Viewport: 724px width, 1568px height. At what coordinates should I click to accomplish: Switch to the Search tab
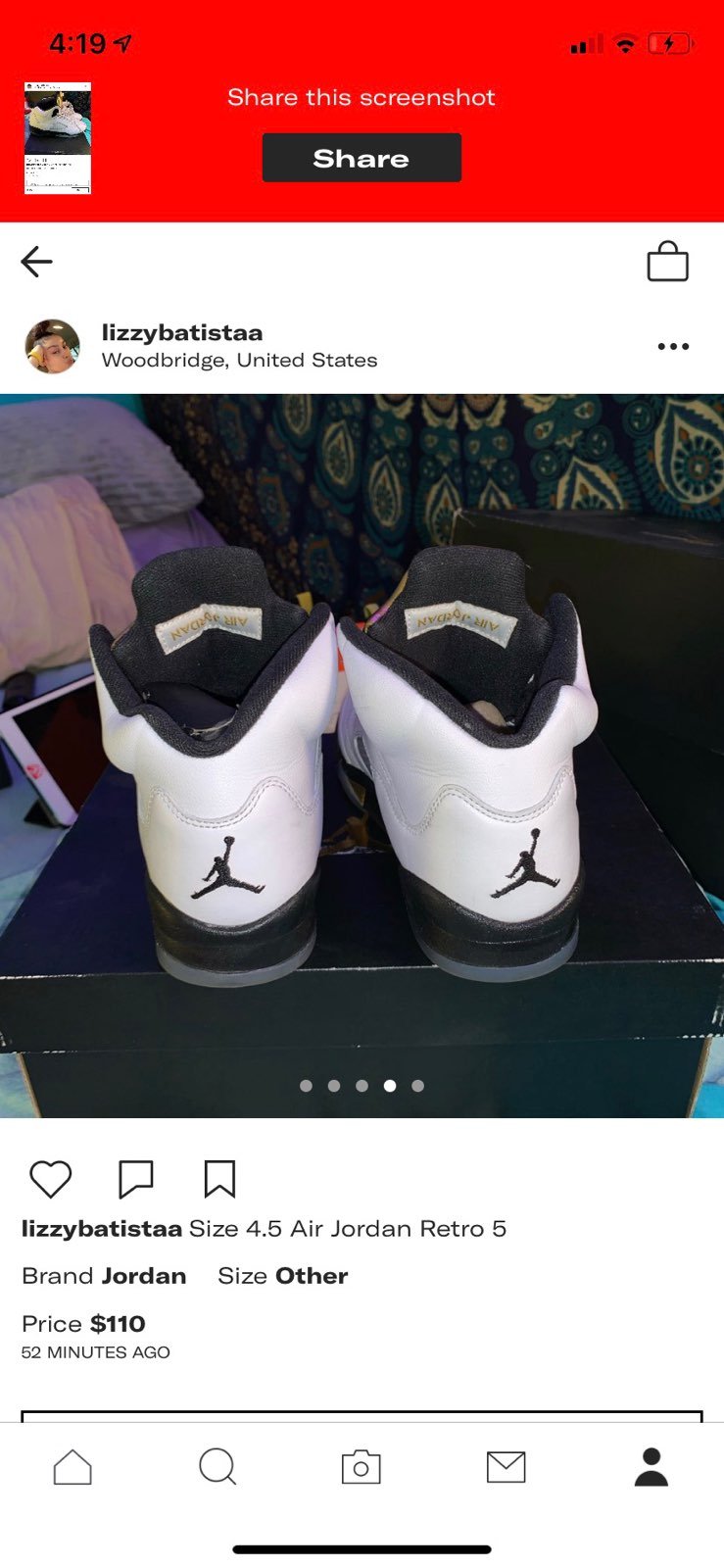point(217,1467)
